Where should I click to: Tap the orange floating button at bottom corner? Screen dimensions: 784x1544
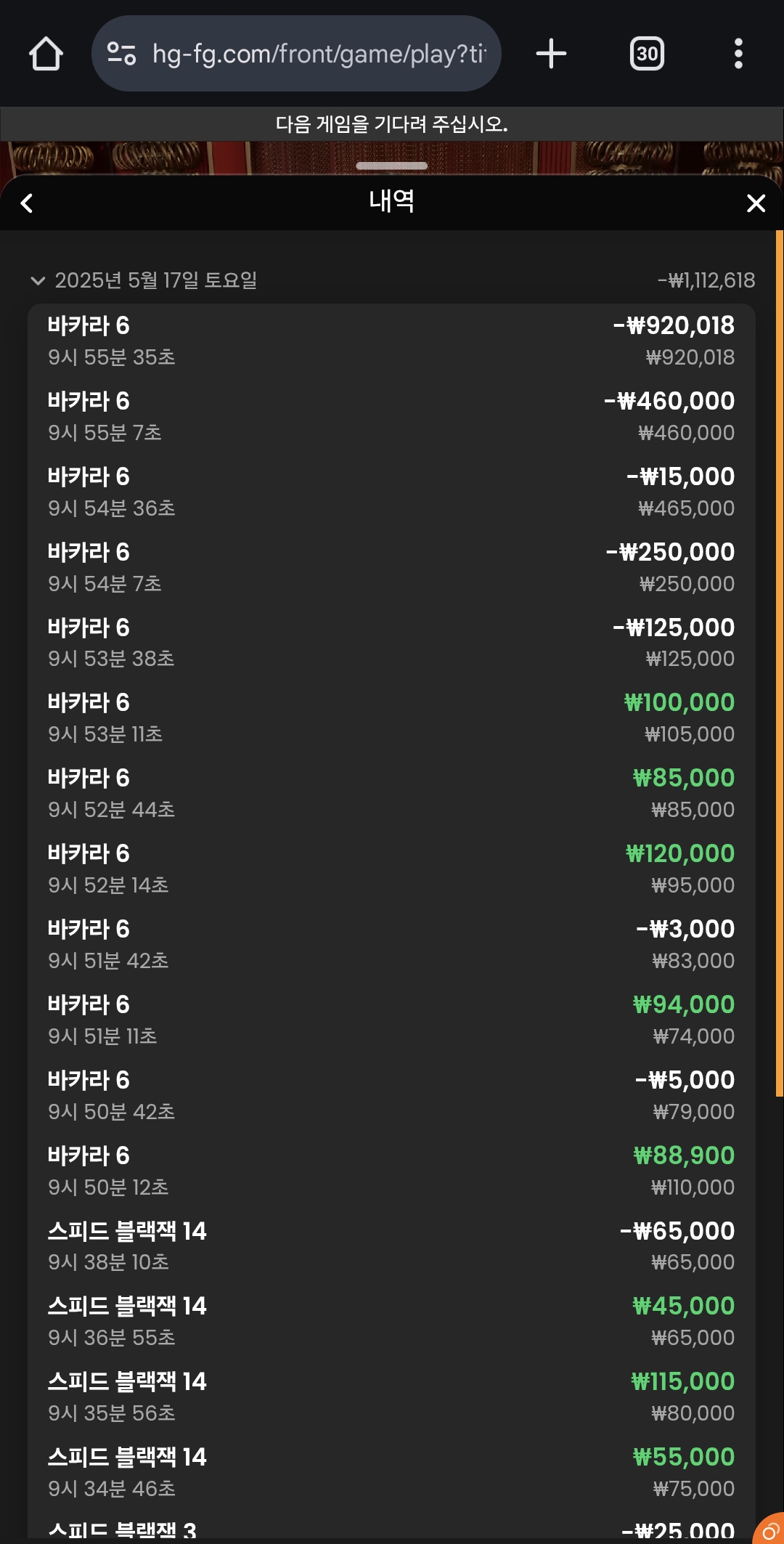coord(770,1529)
